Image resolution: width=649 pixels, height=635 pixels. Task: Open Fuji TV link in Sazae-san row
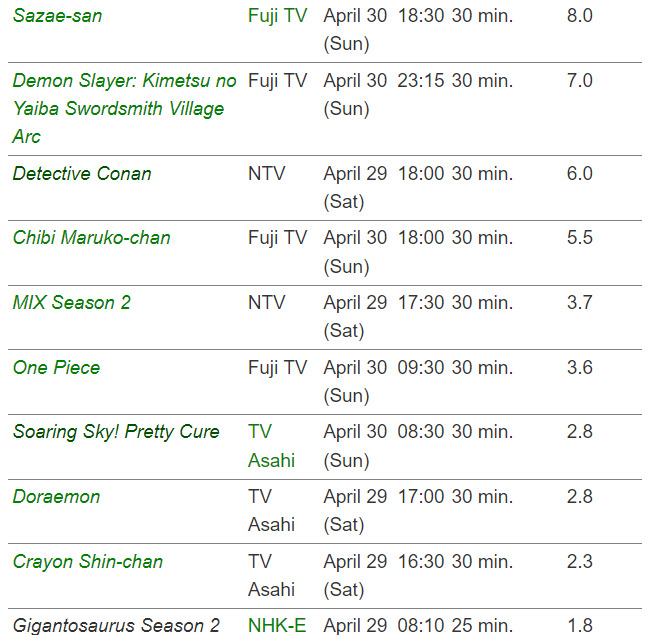point(277,16)
